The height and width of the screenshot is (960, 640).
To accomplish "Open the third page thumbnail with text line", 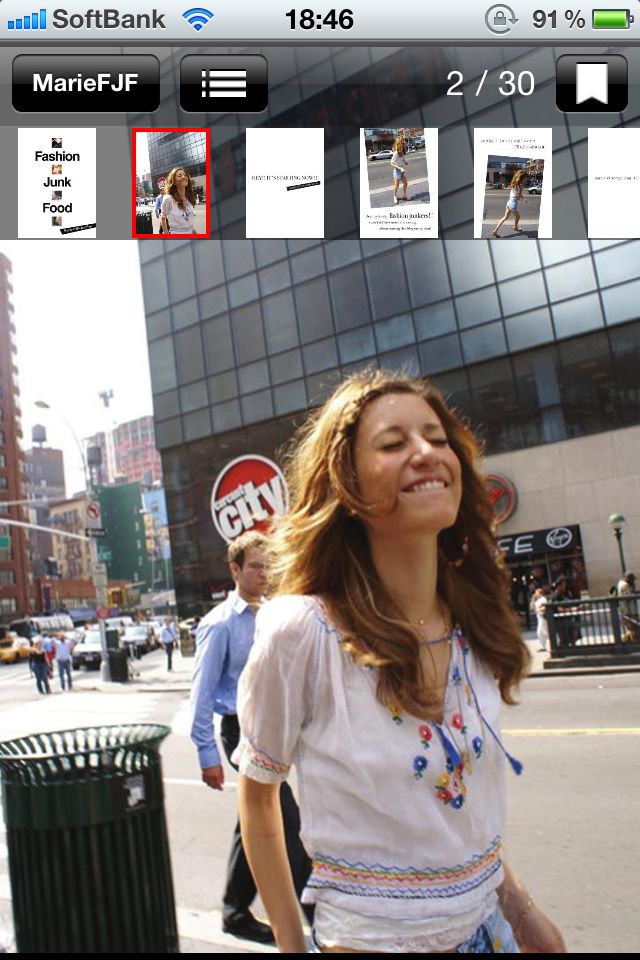I will 285,182.
